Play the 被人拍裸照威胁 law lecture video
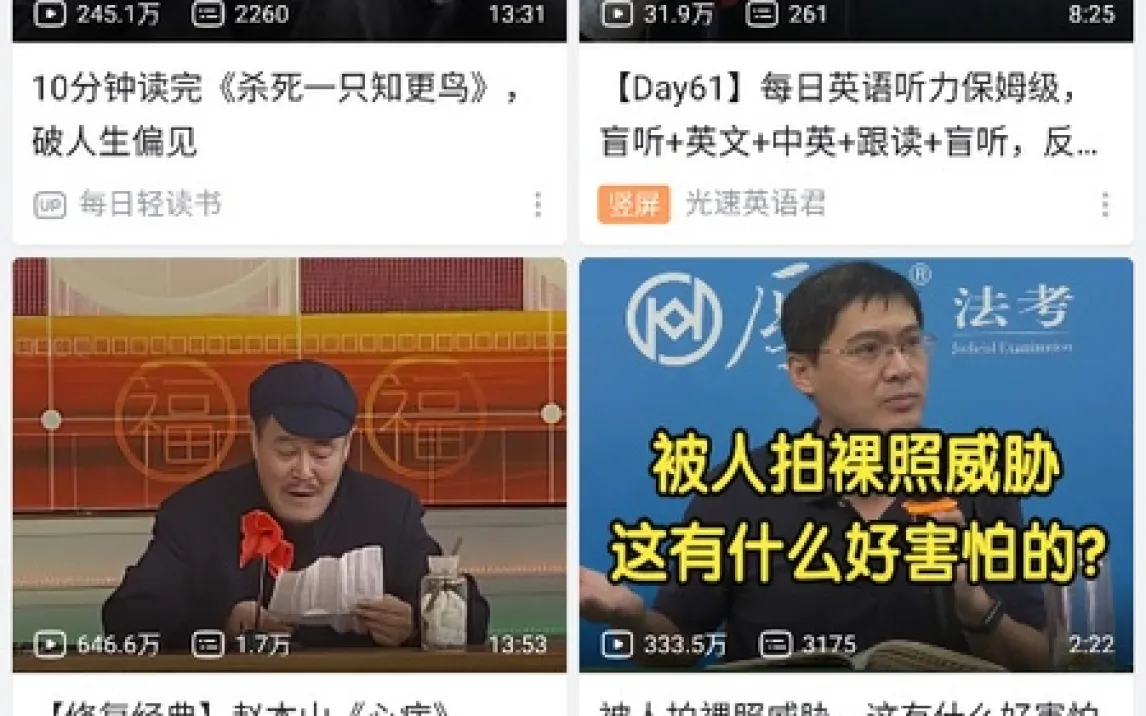1146x716 pixels. pyautogui.click(x=856, y=465)
